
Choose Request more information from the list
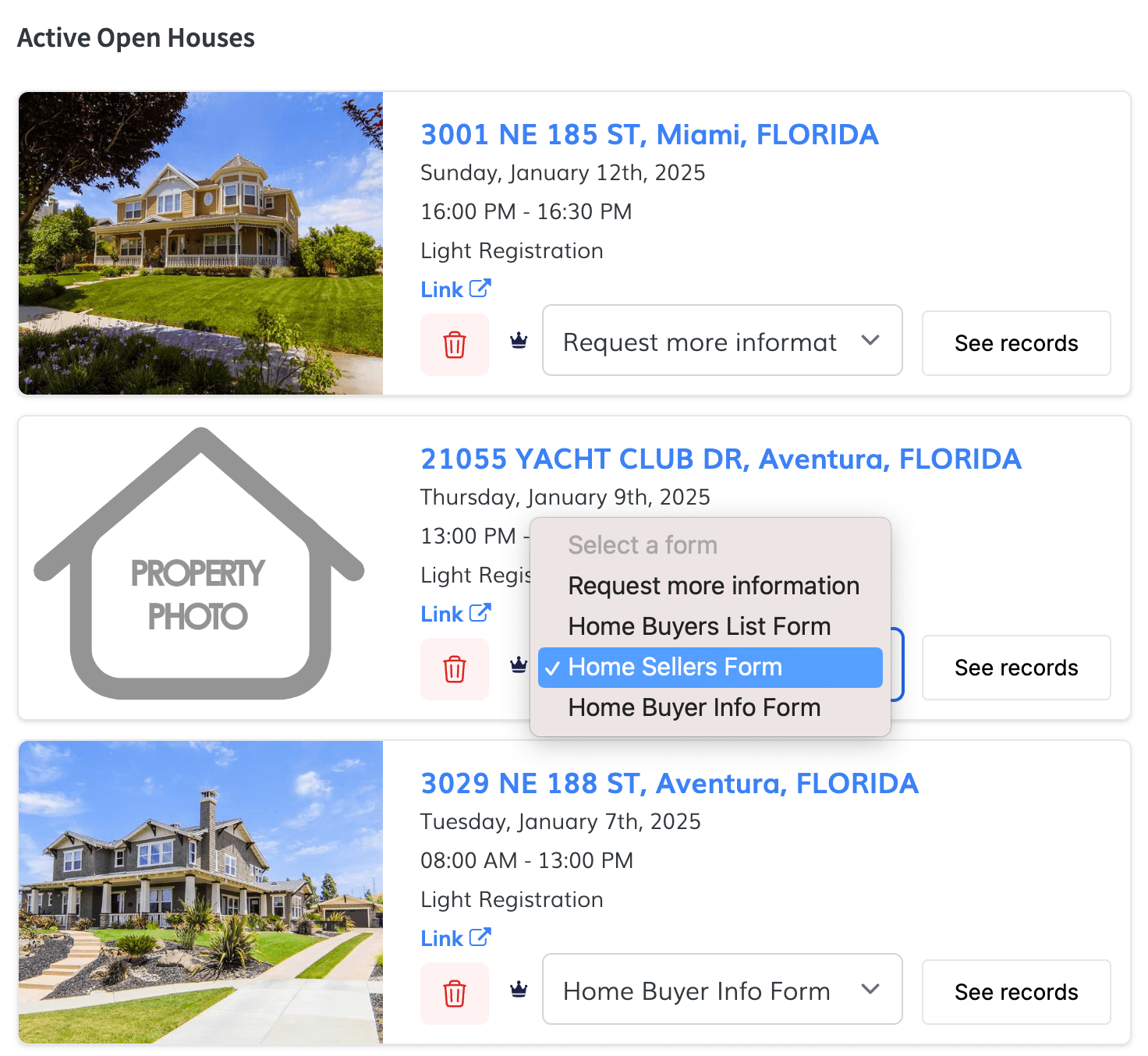coord(713,586)
